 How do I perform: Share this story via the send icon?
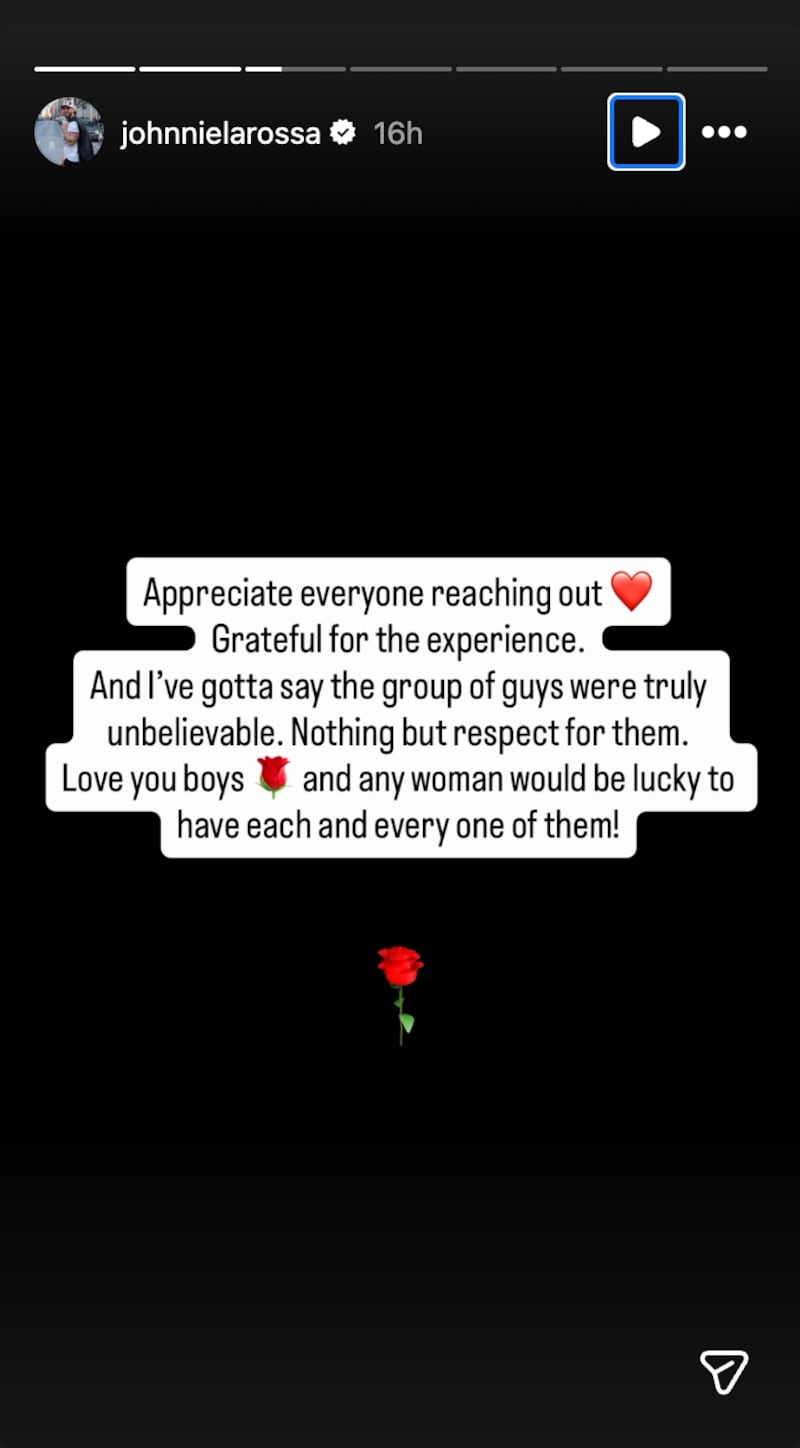[723, 1372]
